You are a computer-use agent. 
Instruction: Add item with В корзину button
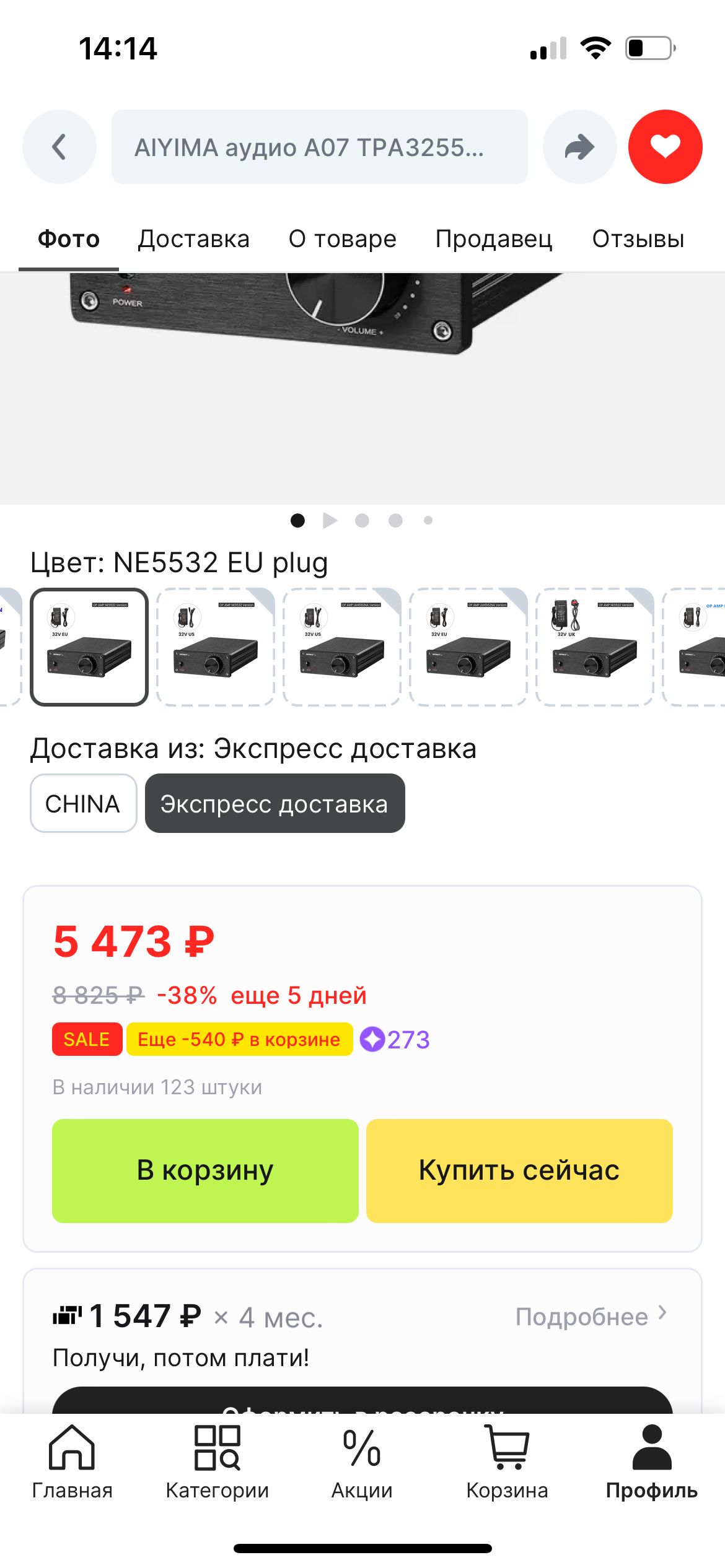(205, 1170)
